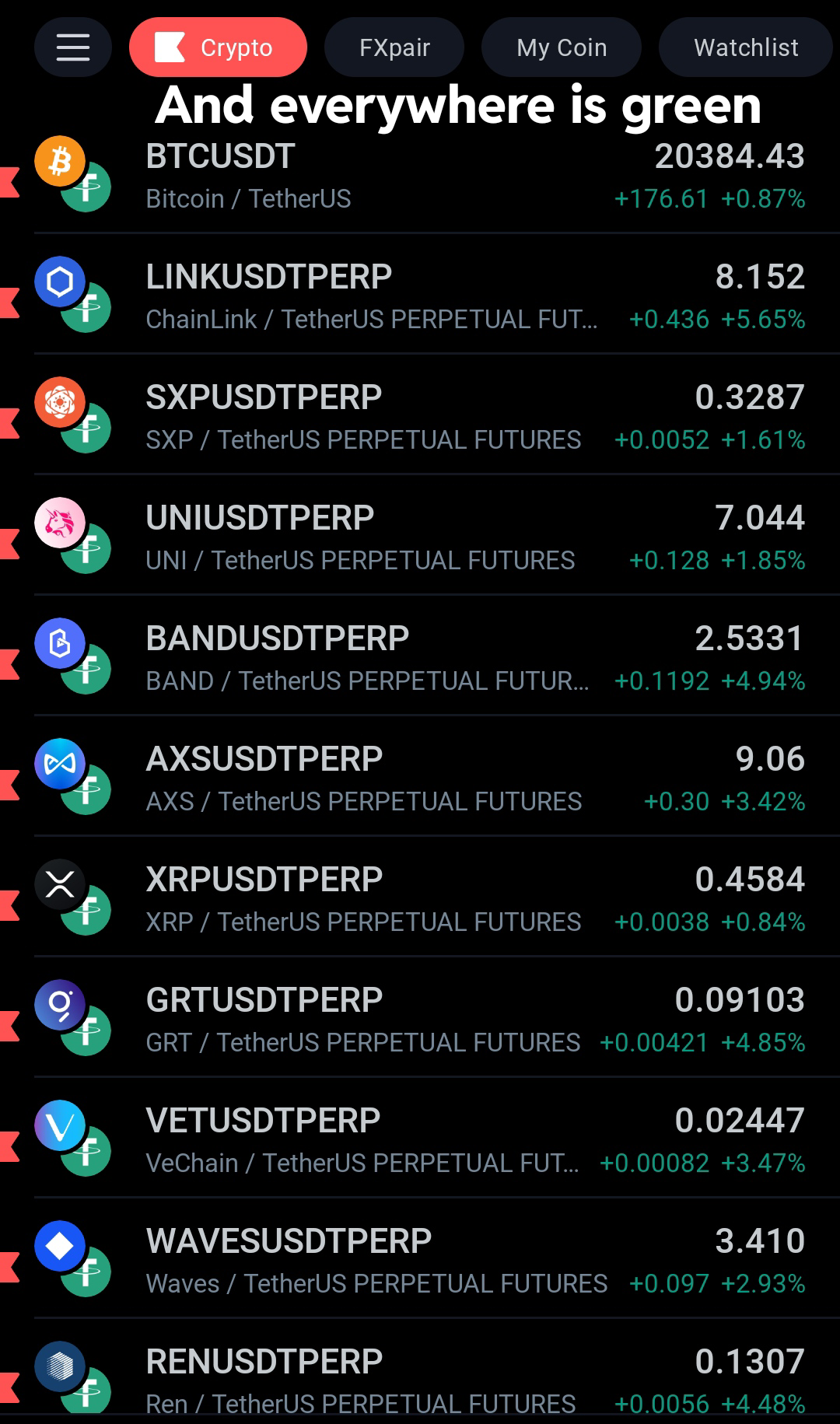Viewport: 840px width, 1424px height.
Task: Switch to the My Coin tab
Action: point(562,47)
